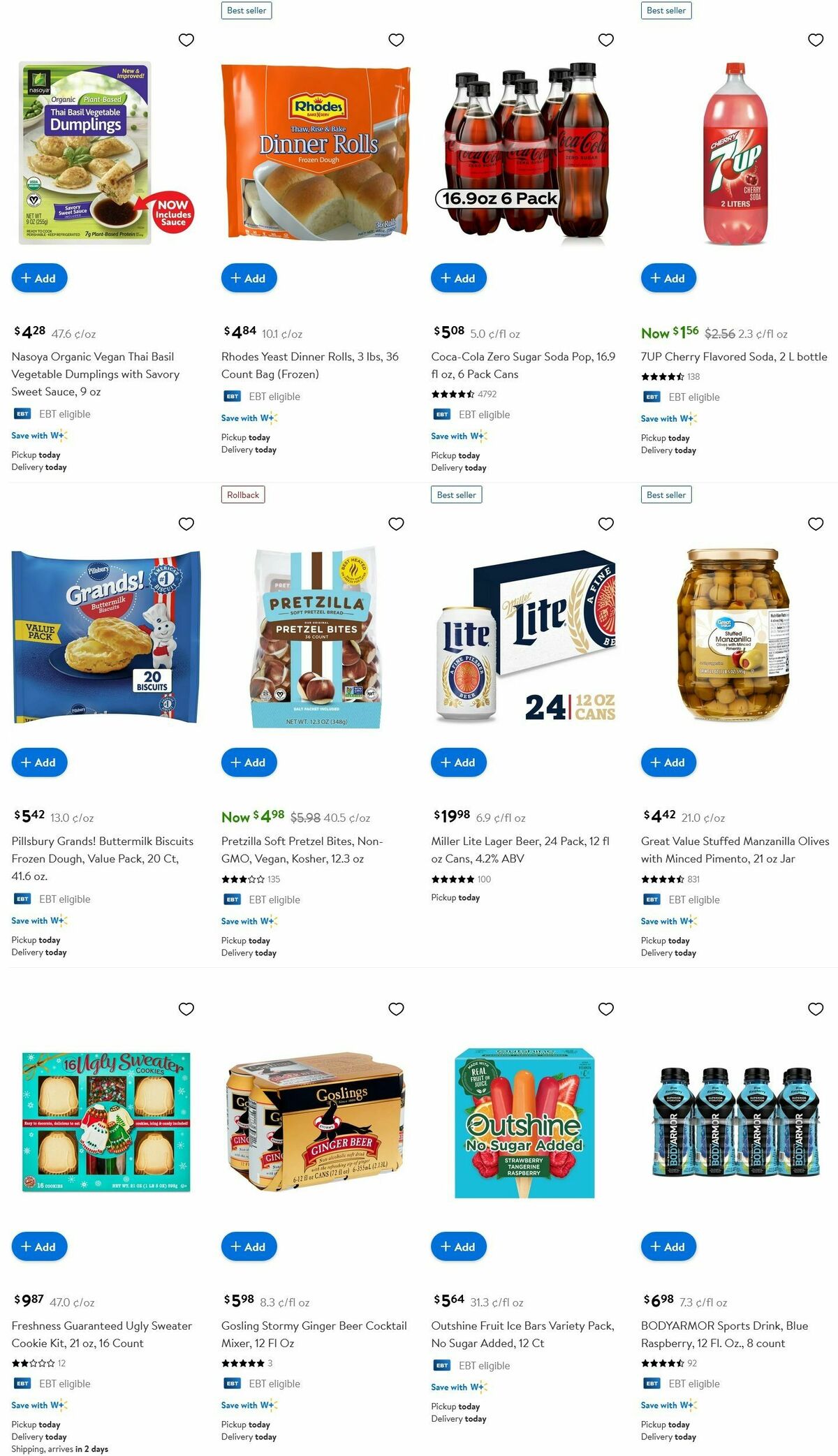The height and width of the screenshot is (1456, 838).
Task: Add Great Value Stuffed Olives to cart
Action: (668, 763)
